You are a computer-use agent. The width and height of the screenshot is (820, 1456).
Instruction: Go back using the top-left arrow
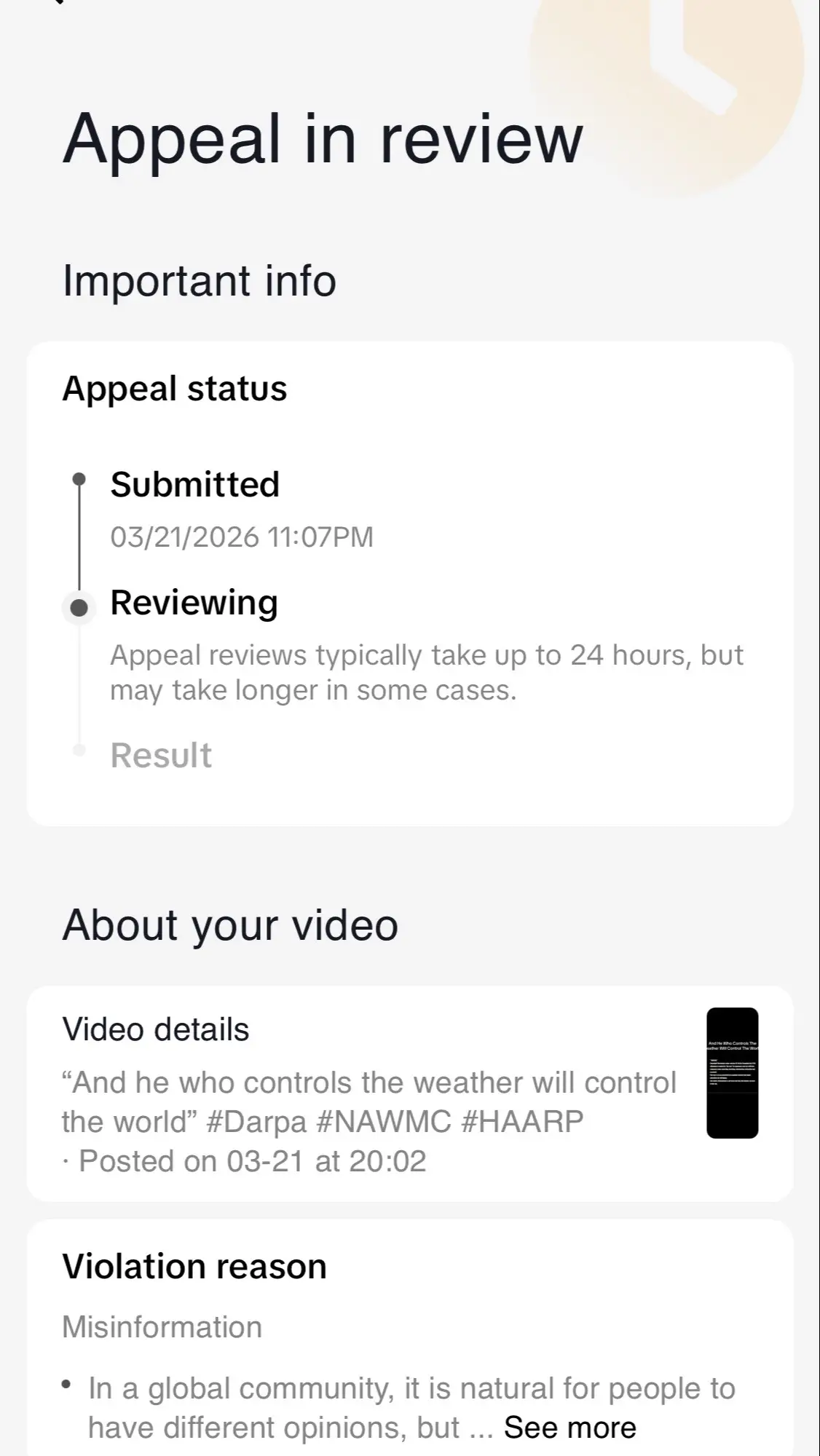(60, 1)
